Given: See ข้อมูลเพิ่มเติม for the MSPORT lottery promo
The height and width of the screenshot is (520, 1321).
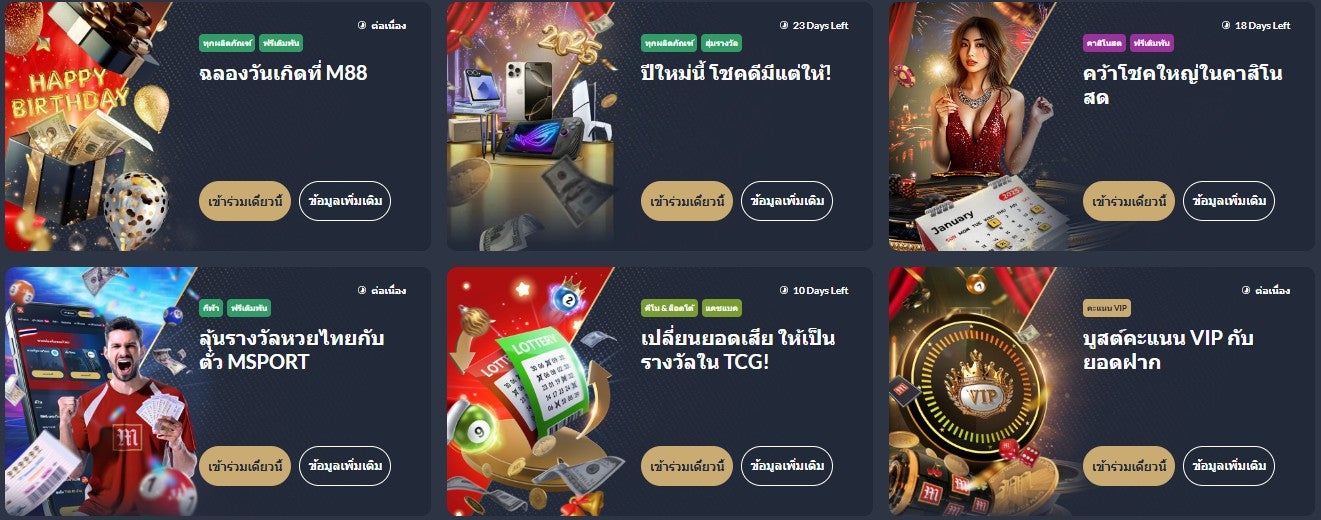Looking at the screenshot, I should pos(345,466).
